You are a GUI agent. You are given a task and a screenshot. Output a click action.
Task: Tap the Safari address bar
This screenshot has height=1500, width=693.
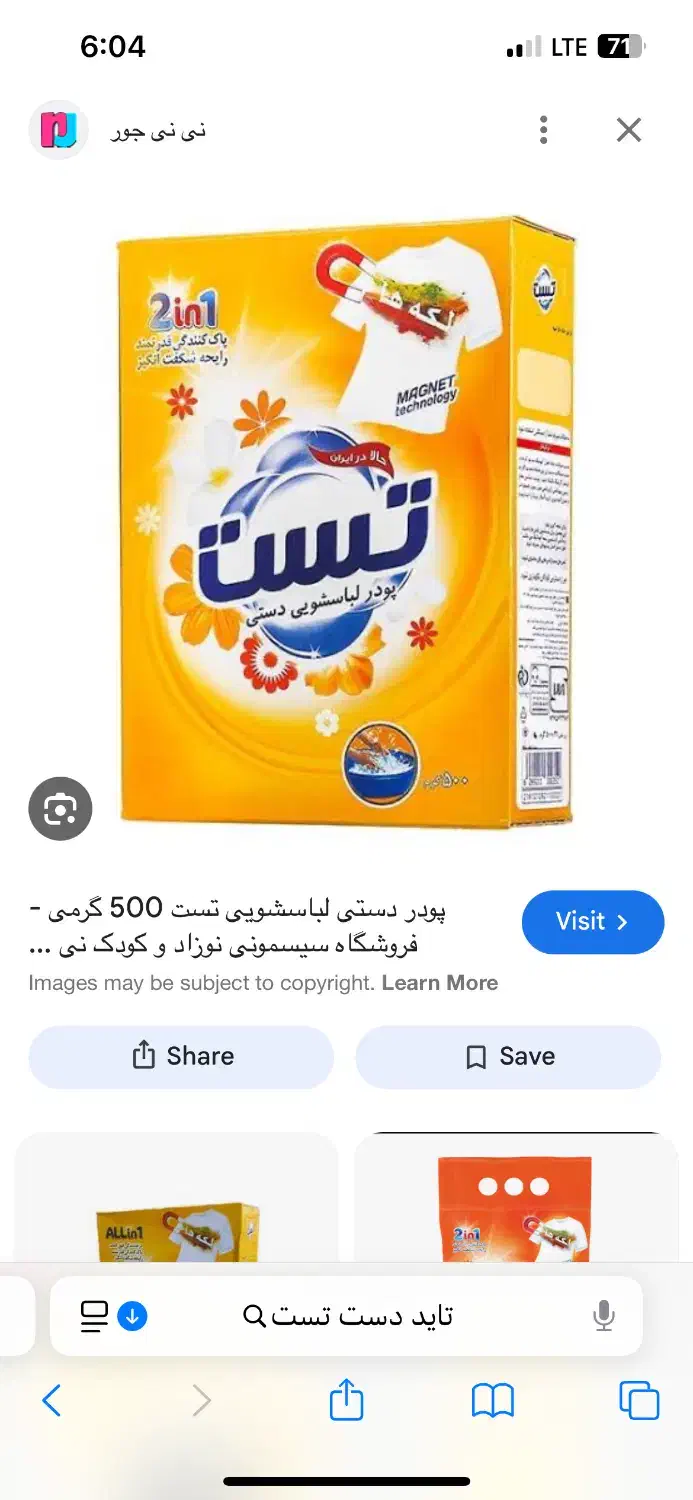click(347, 1316)
